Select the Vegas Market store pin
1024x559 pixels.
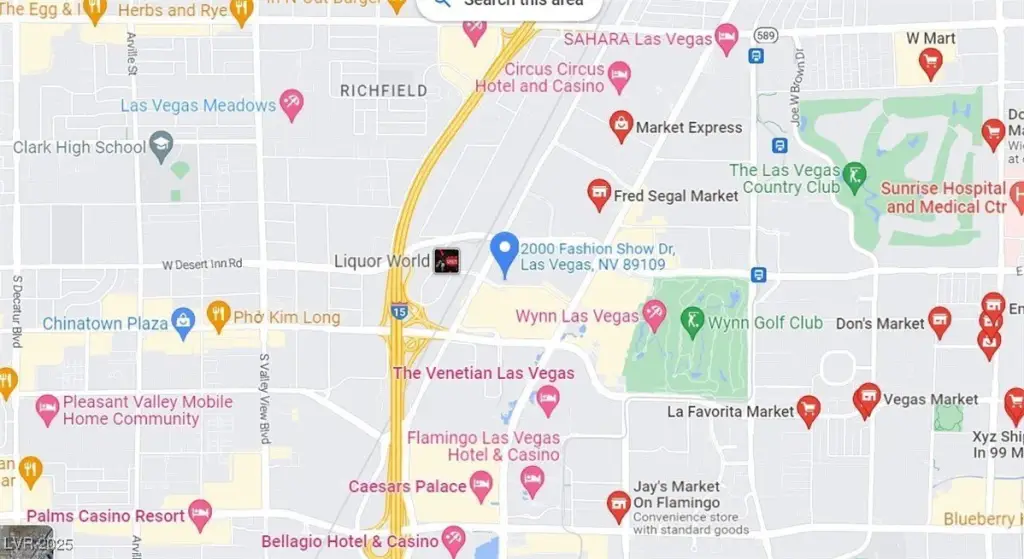coord(866,398)
